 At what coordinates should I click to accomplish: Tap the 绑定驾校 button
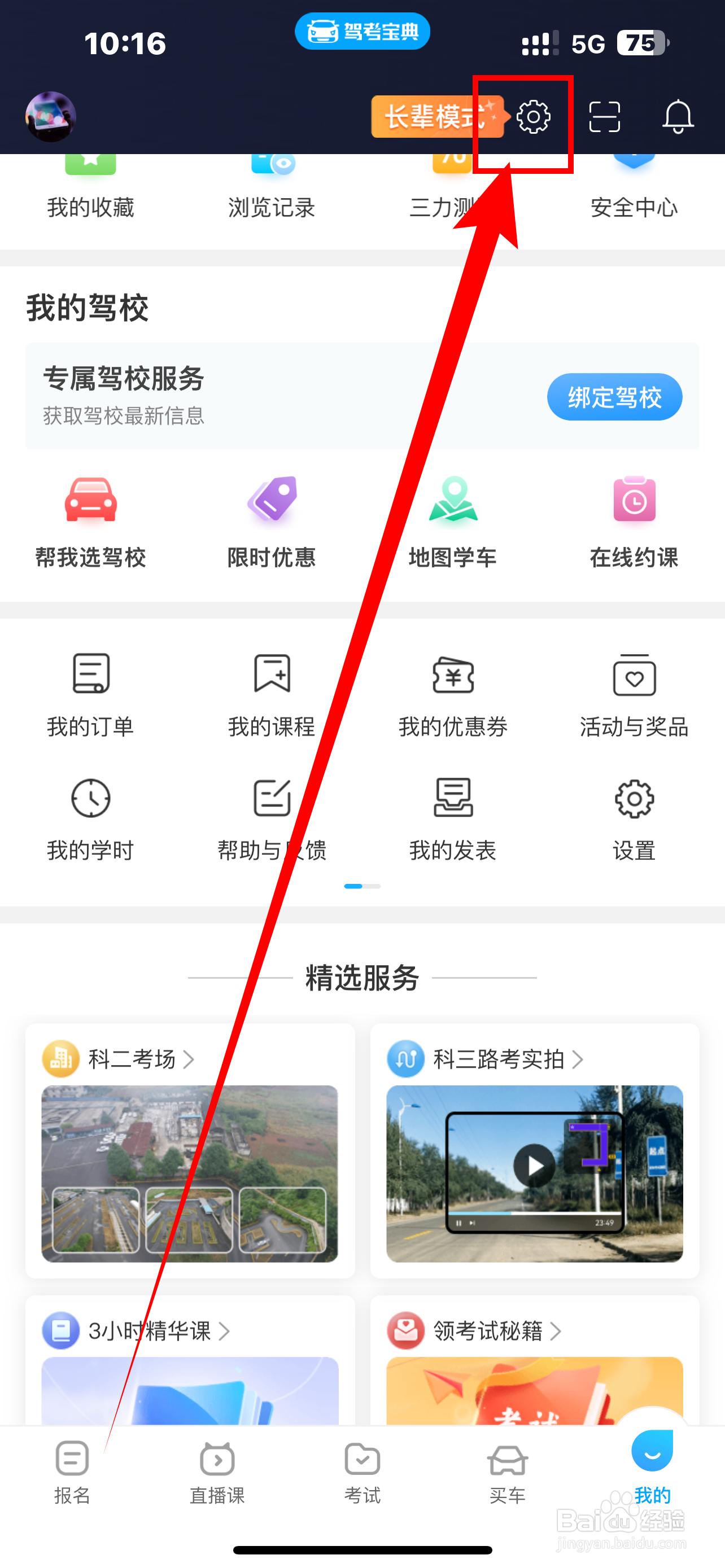[614, 397]
